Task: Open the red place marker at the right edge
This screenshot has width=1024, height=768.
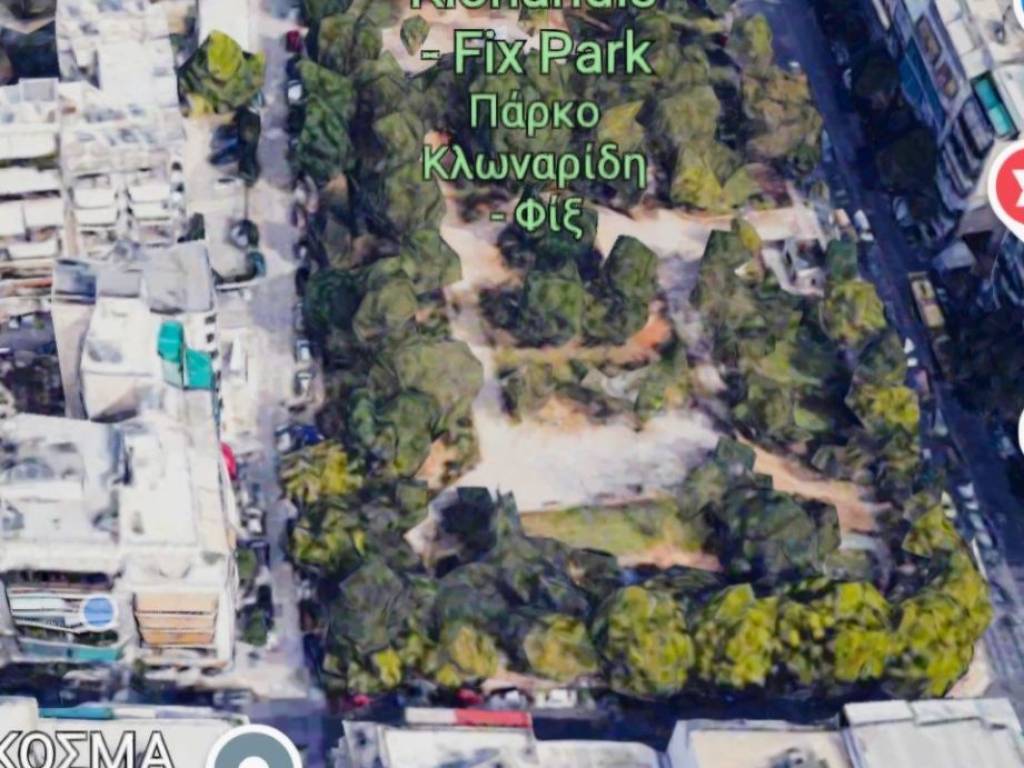Action: [1010, 188]
